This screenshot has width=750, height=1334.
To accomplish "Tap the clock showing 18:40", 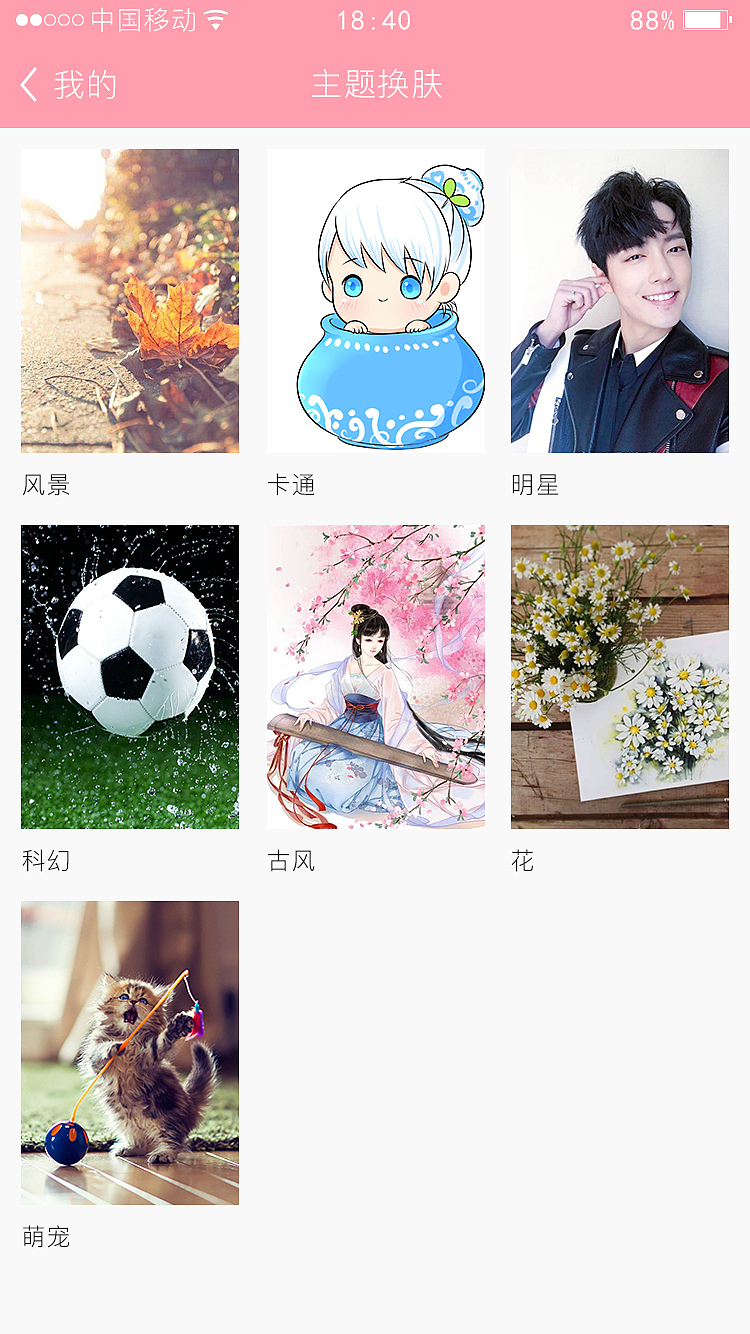I will coord(375,19).
